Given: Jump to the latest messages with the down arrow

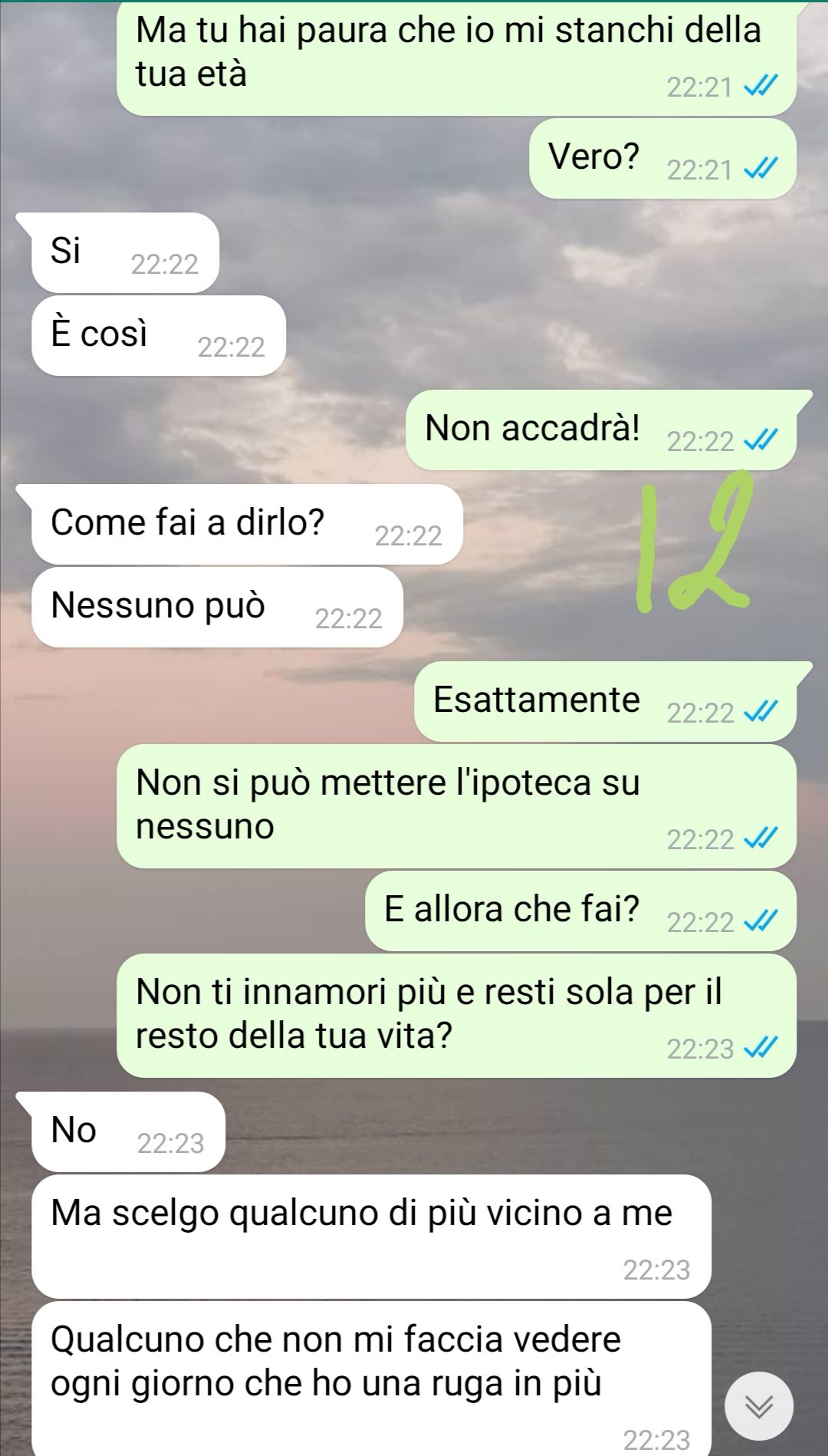Looking at the screenshot, I should (x=759, y=1405).
